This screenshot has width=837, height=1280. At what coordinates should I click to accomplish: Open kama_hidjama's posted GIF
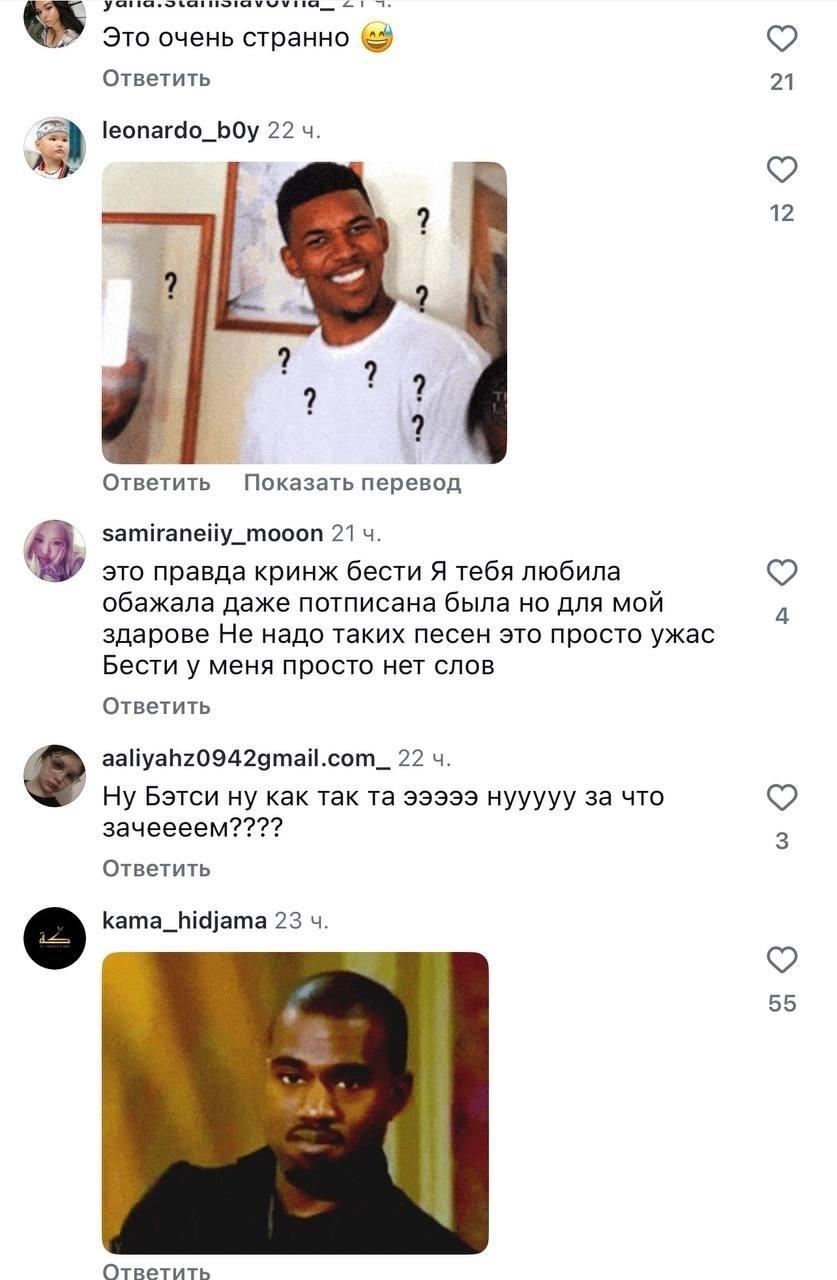point(295,1103)
